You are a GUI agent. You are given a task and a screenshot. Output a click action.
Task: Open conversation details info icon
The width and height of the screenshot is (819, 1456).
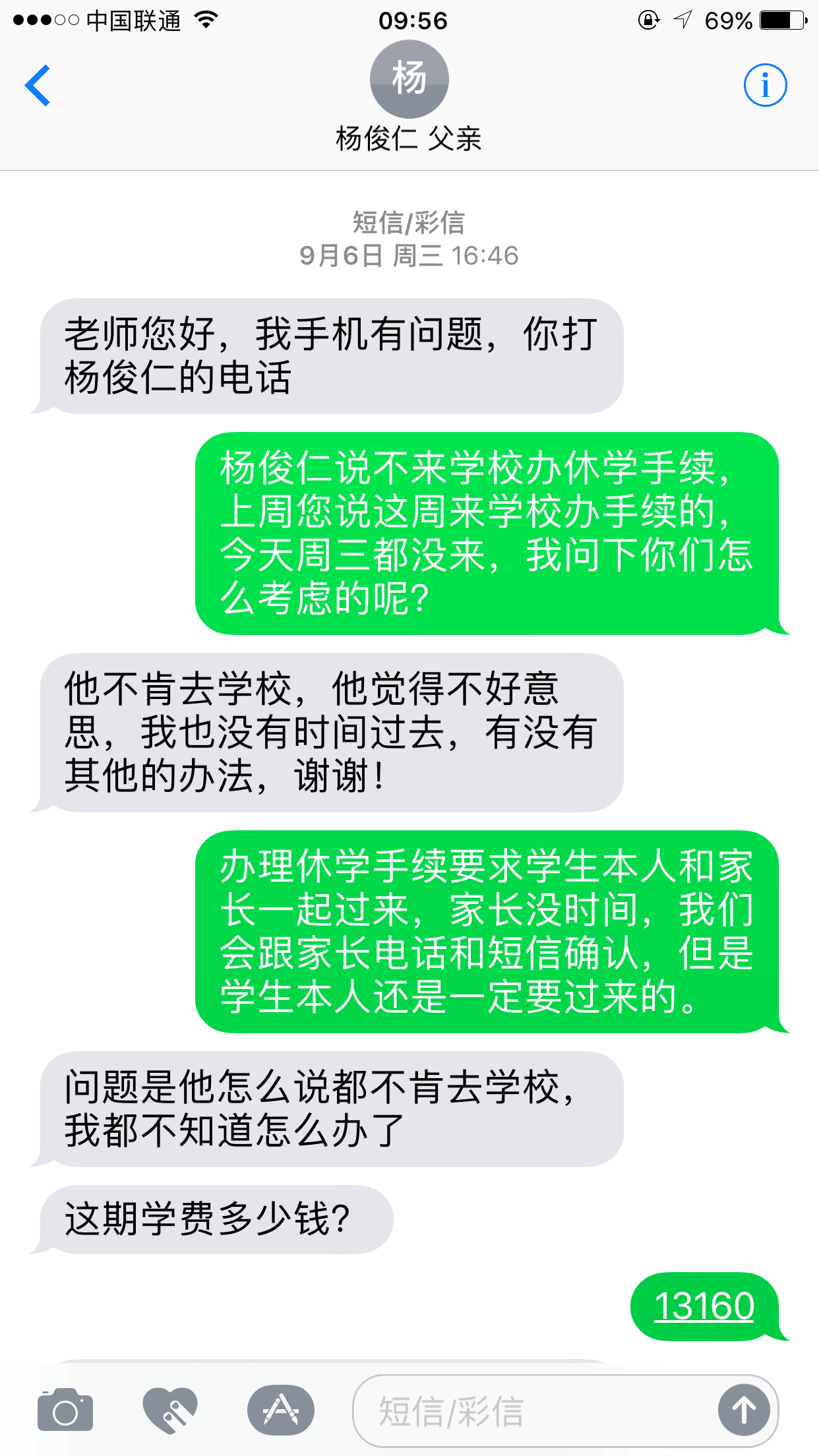pos(765,85)
